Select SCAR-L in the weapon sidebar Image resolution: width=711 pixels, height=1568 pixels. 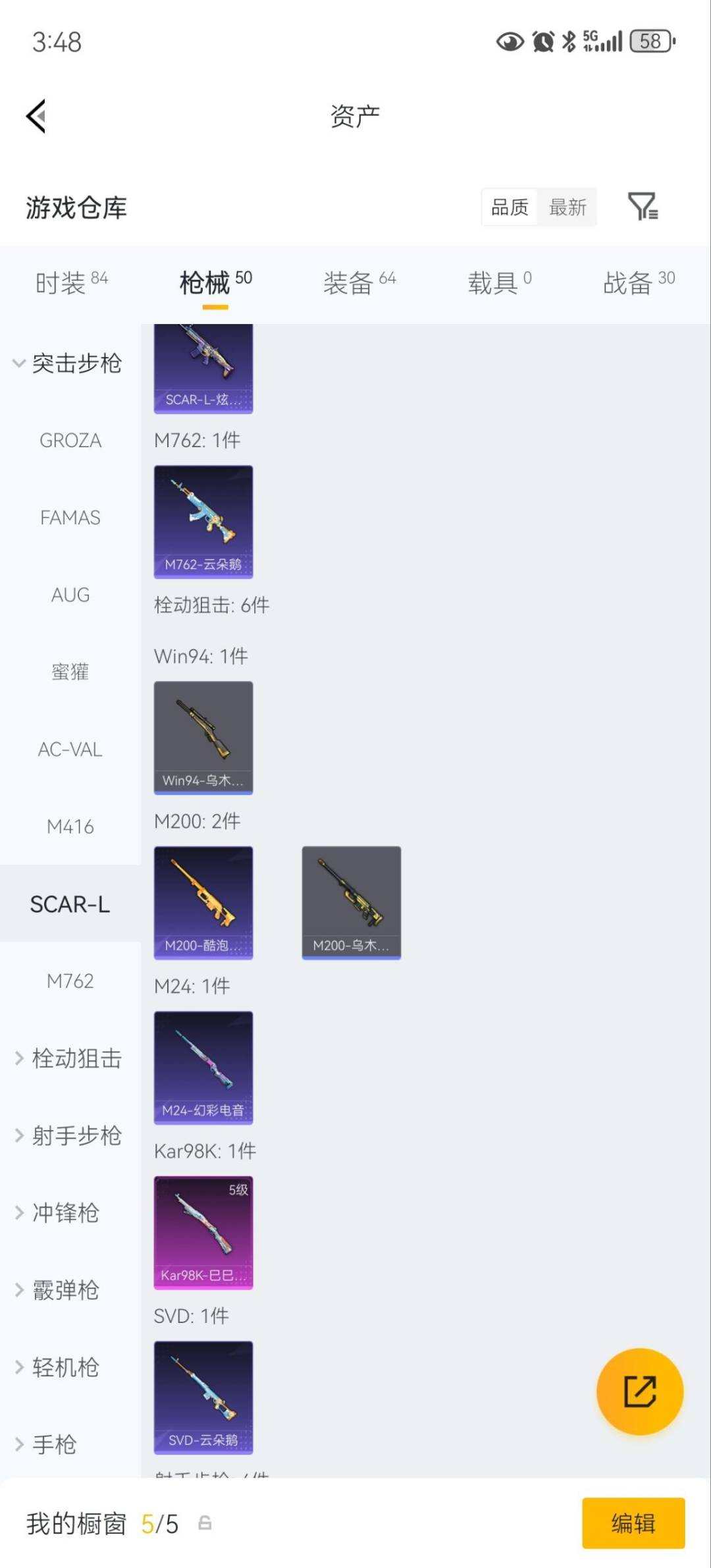pyautogui.click(x=70, y=904)
